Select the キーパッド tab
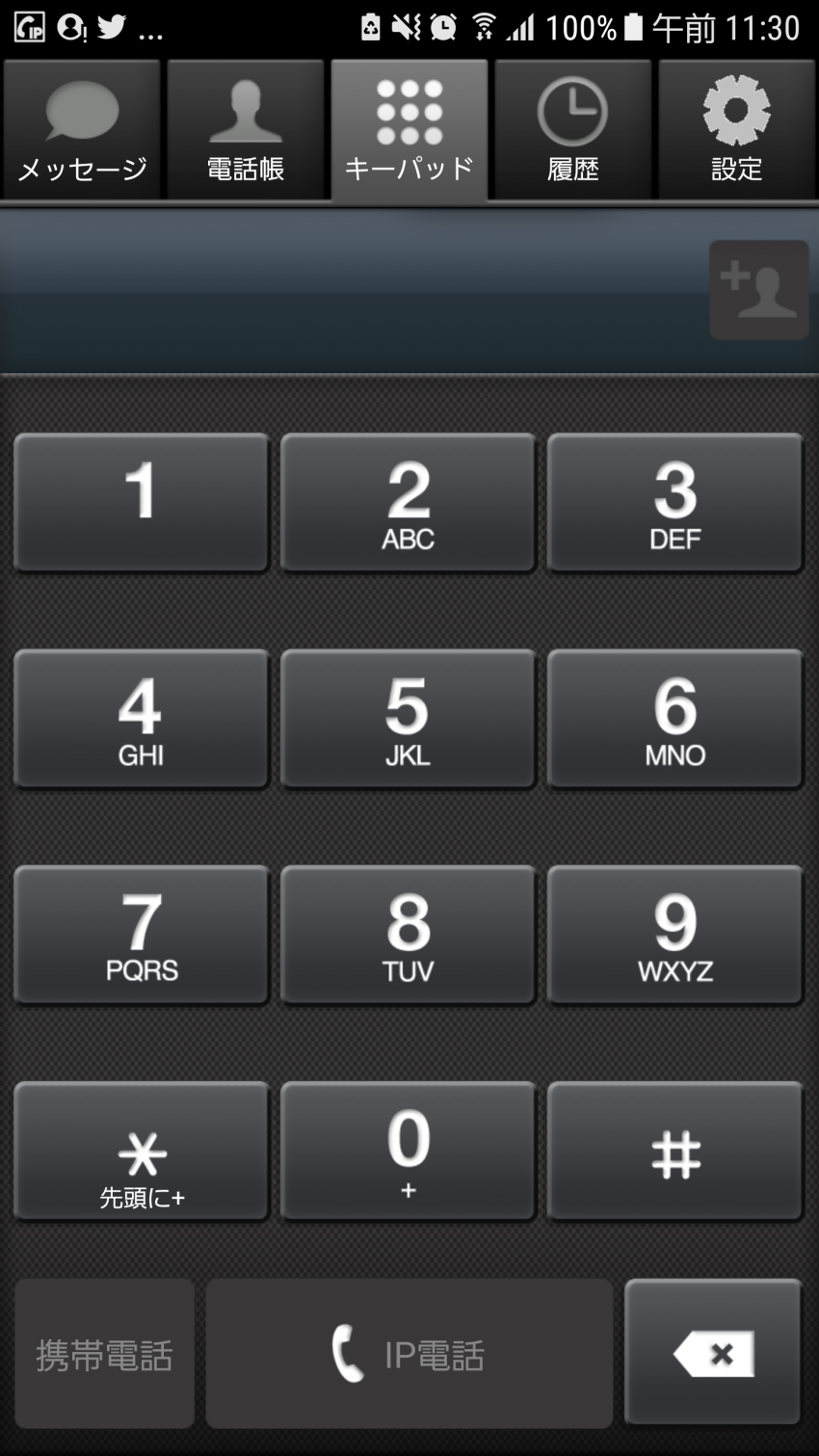This screenshot has width=819, height=1456. tap(409, 130)
